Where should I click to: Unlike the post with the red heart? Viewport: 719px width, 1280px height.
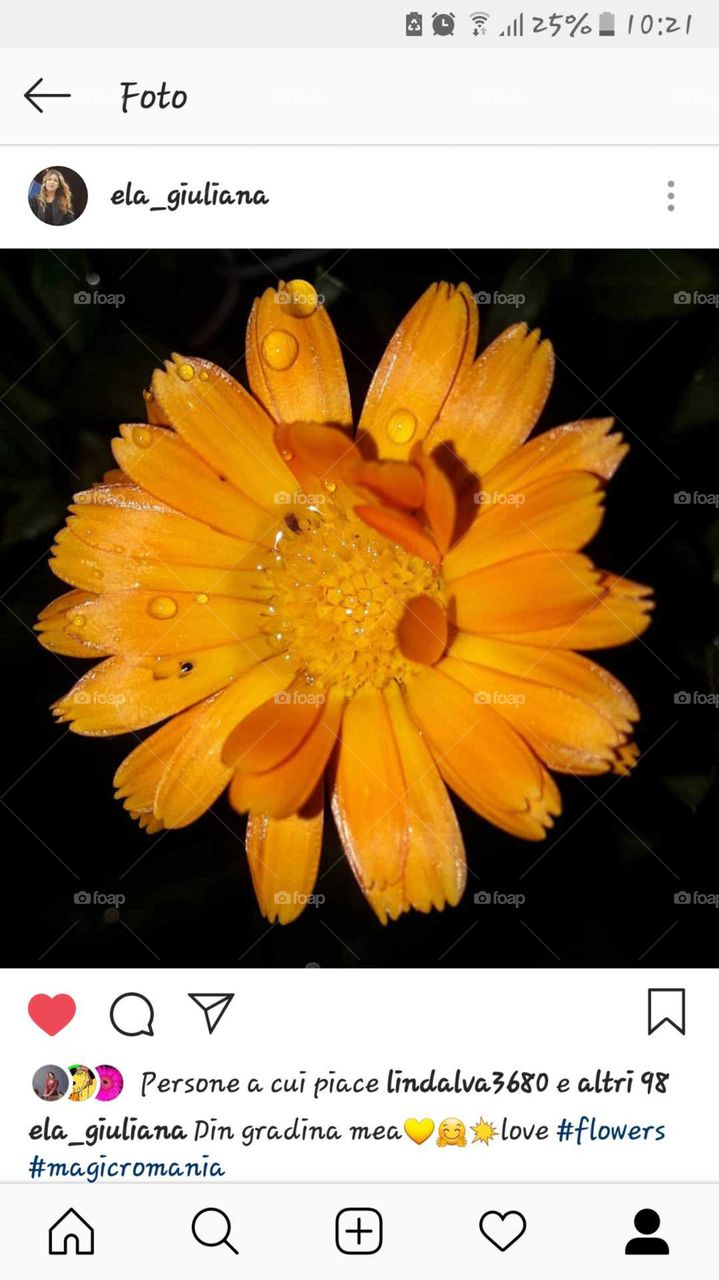coord(52,1014)
